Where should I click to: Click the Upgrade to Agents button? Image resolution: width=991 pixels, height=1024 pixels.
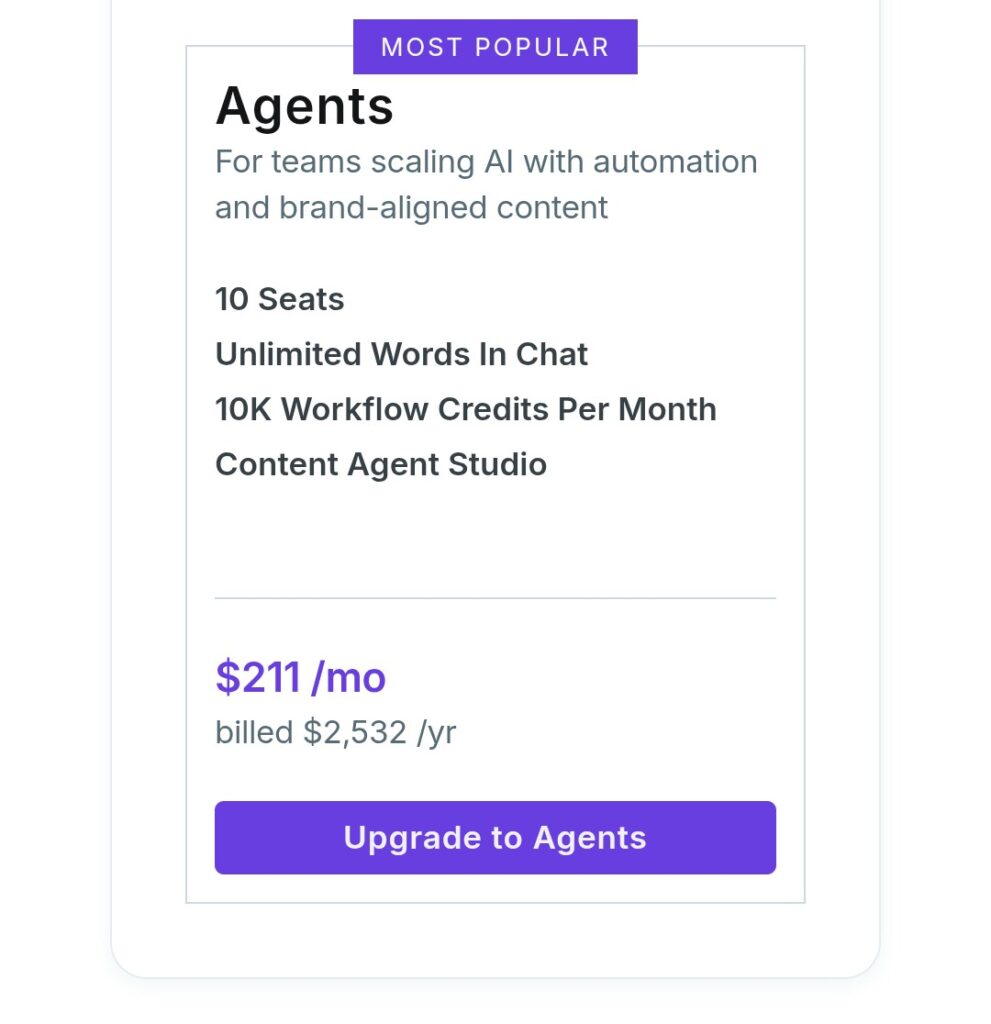click(x=495, y=838)
